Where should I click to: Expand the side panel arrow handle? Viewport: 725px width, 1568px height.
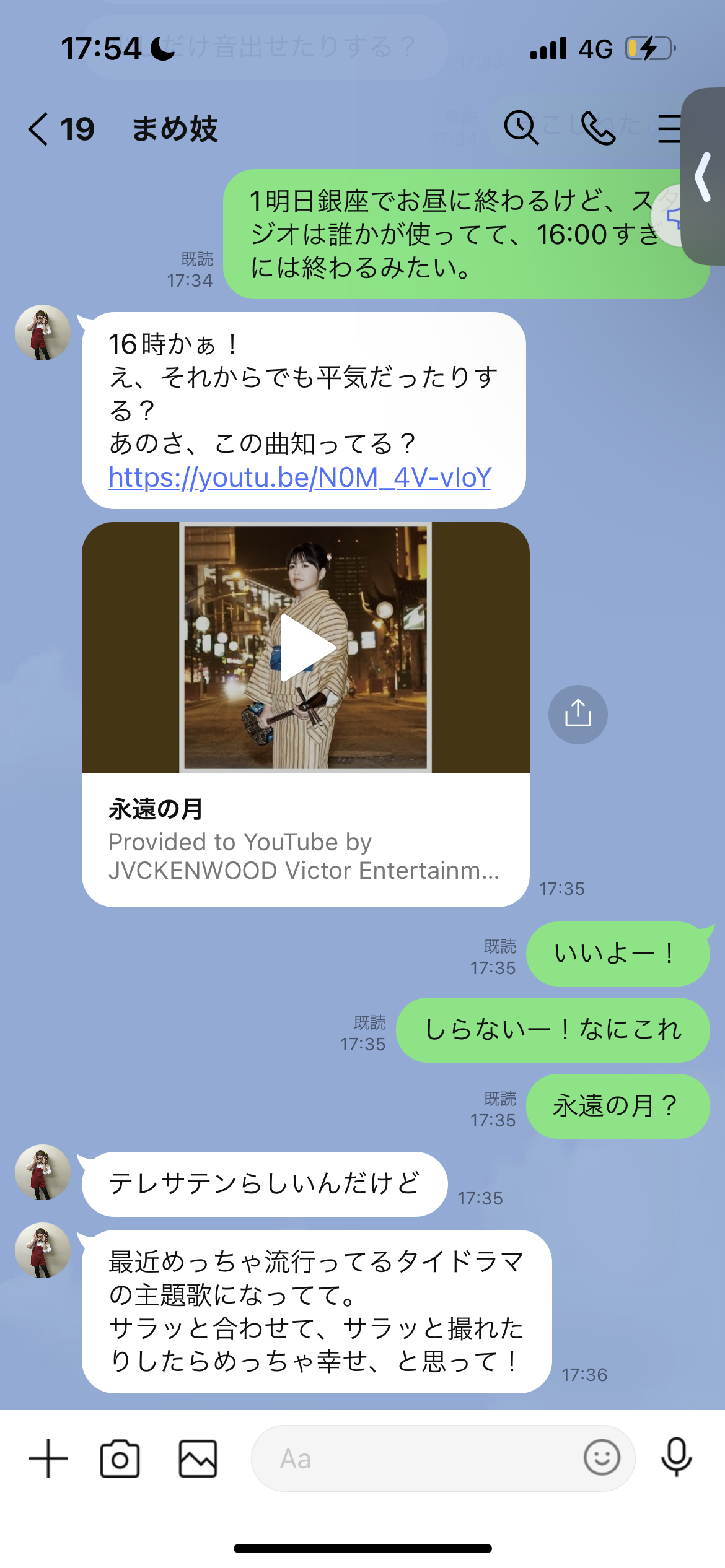click(704, 177)
